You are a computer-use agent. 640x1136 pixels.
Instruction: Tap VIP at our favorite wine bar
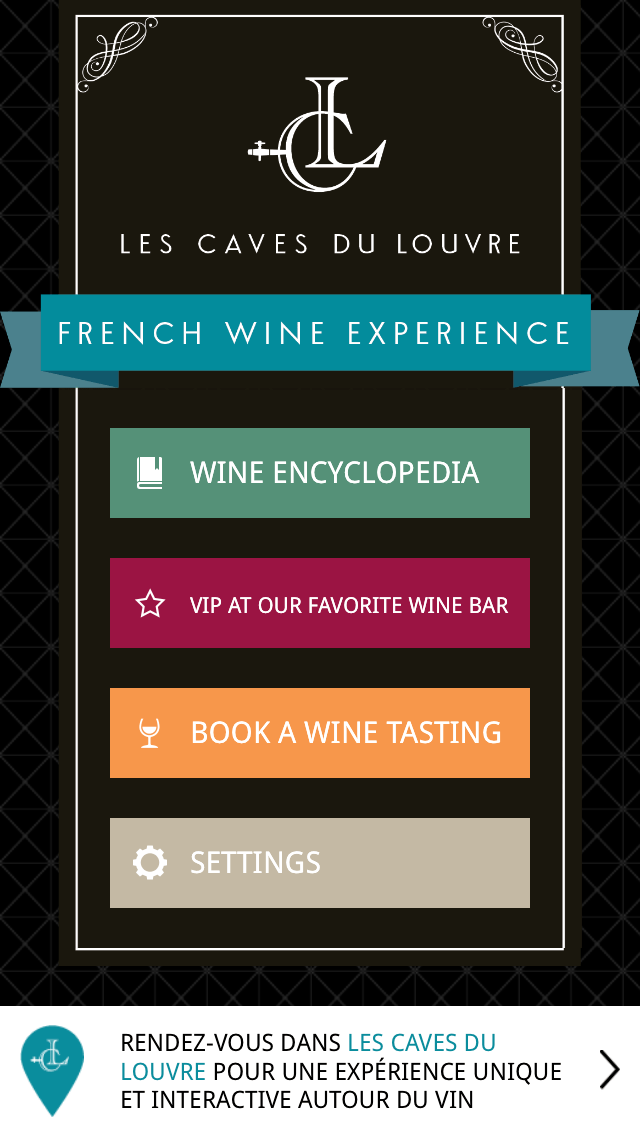tap(320, 603)
